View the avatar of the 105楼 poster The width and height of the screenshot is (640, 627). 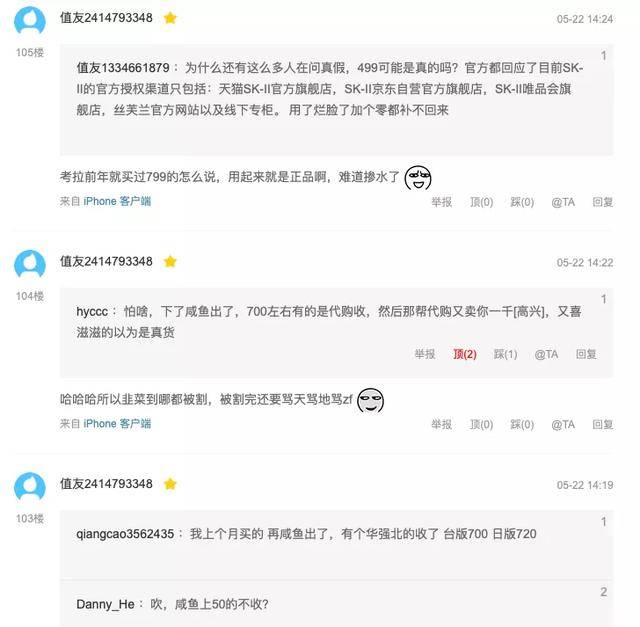pos(30,21)
